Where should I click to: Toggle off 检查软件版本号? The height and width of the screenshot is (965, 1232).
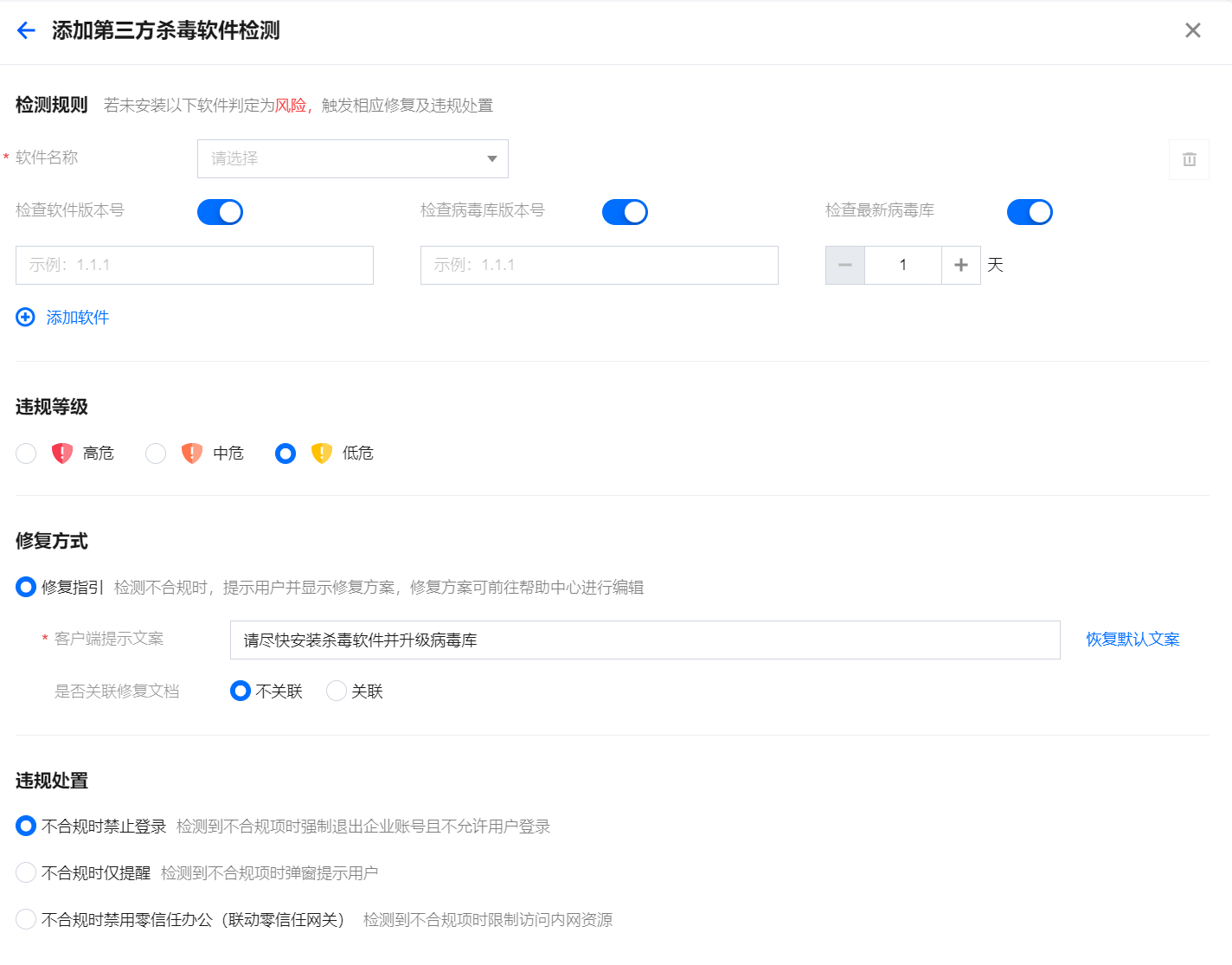coord(220,212)
